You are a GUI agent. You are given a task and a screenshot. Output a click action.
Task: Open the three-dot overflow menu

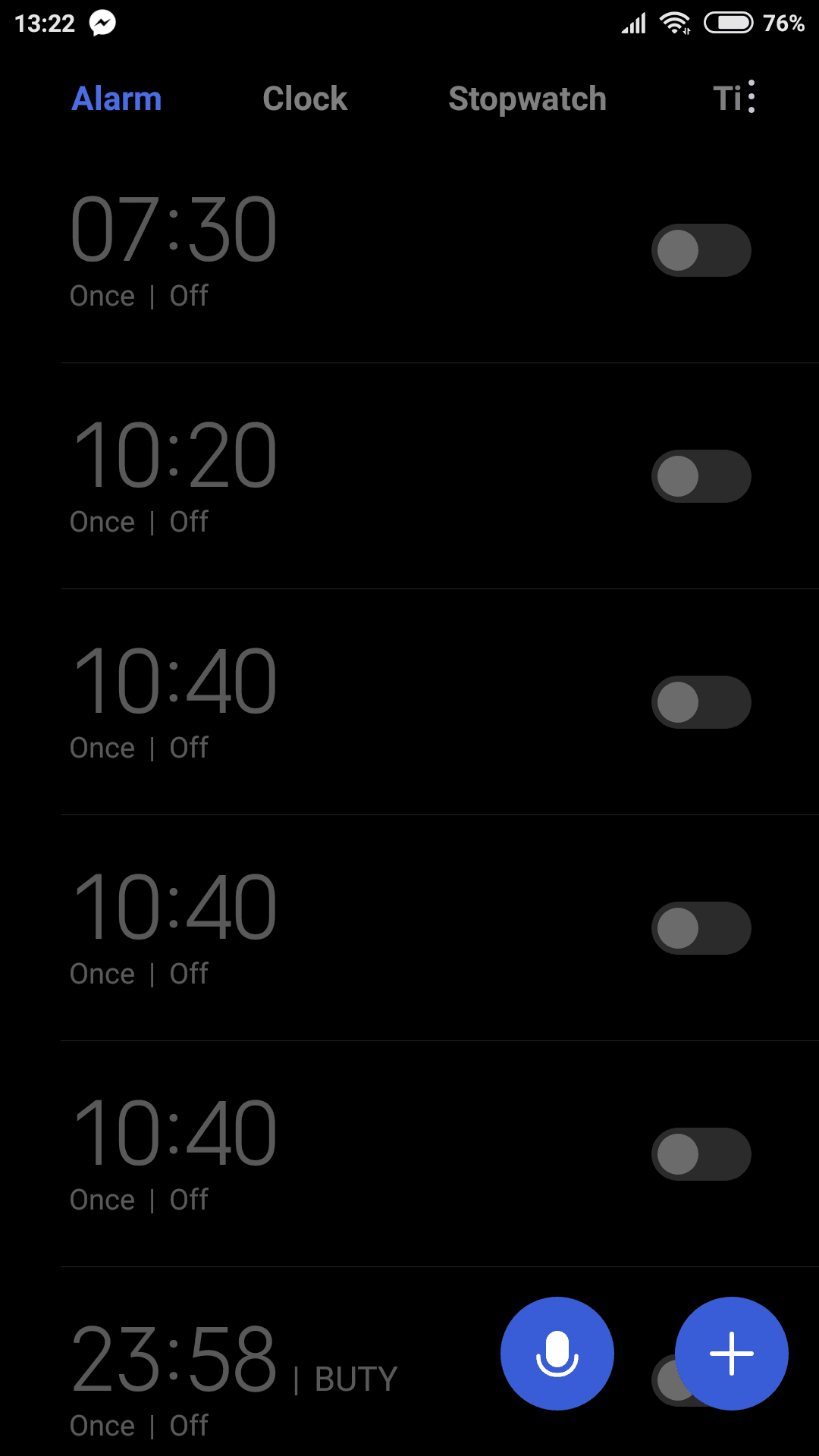(751, 97)
